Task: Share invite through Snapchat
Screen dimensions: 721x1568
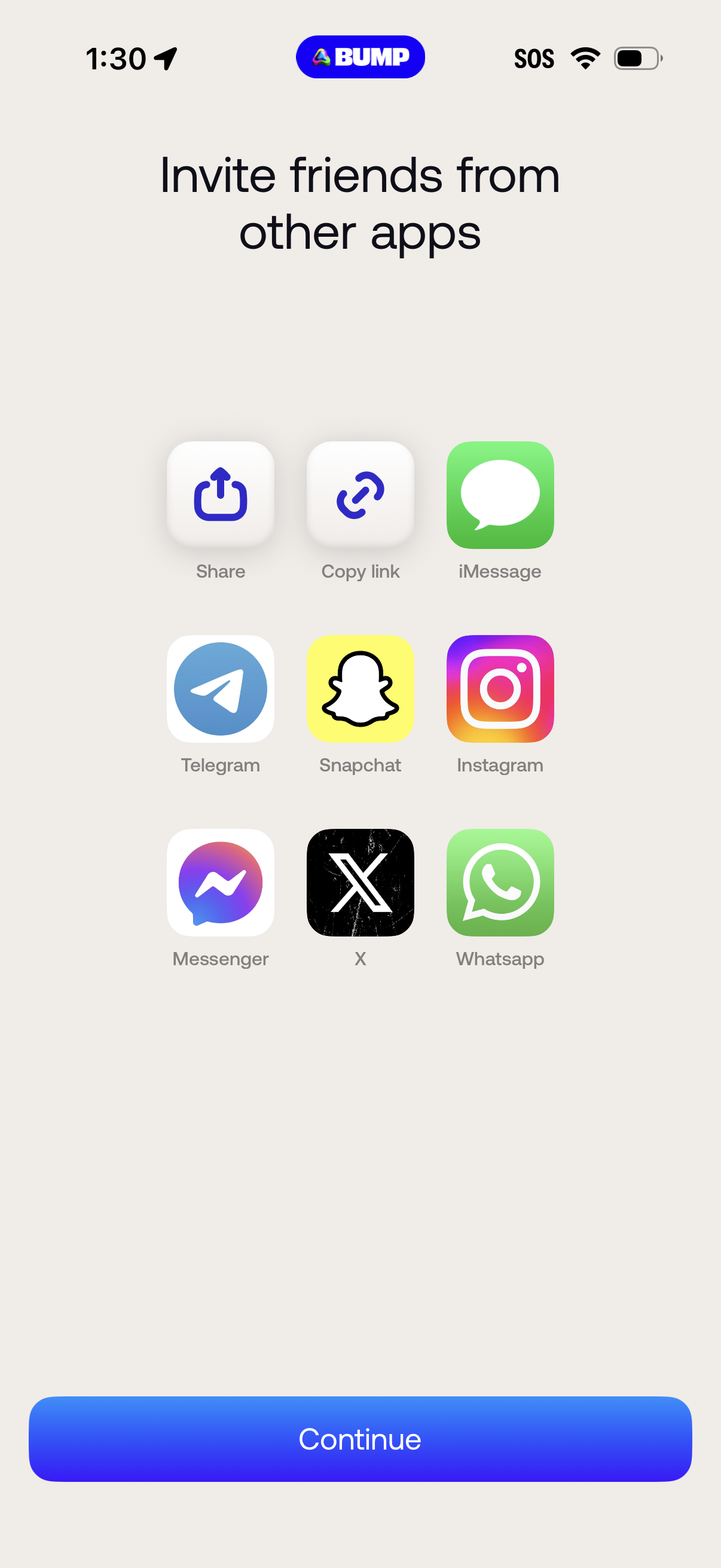Action: coord(360,688)
